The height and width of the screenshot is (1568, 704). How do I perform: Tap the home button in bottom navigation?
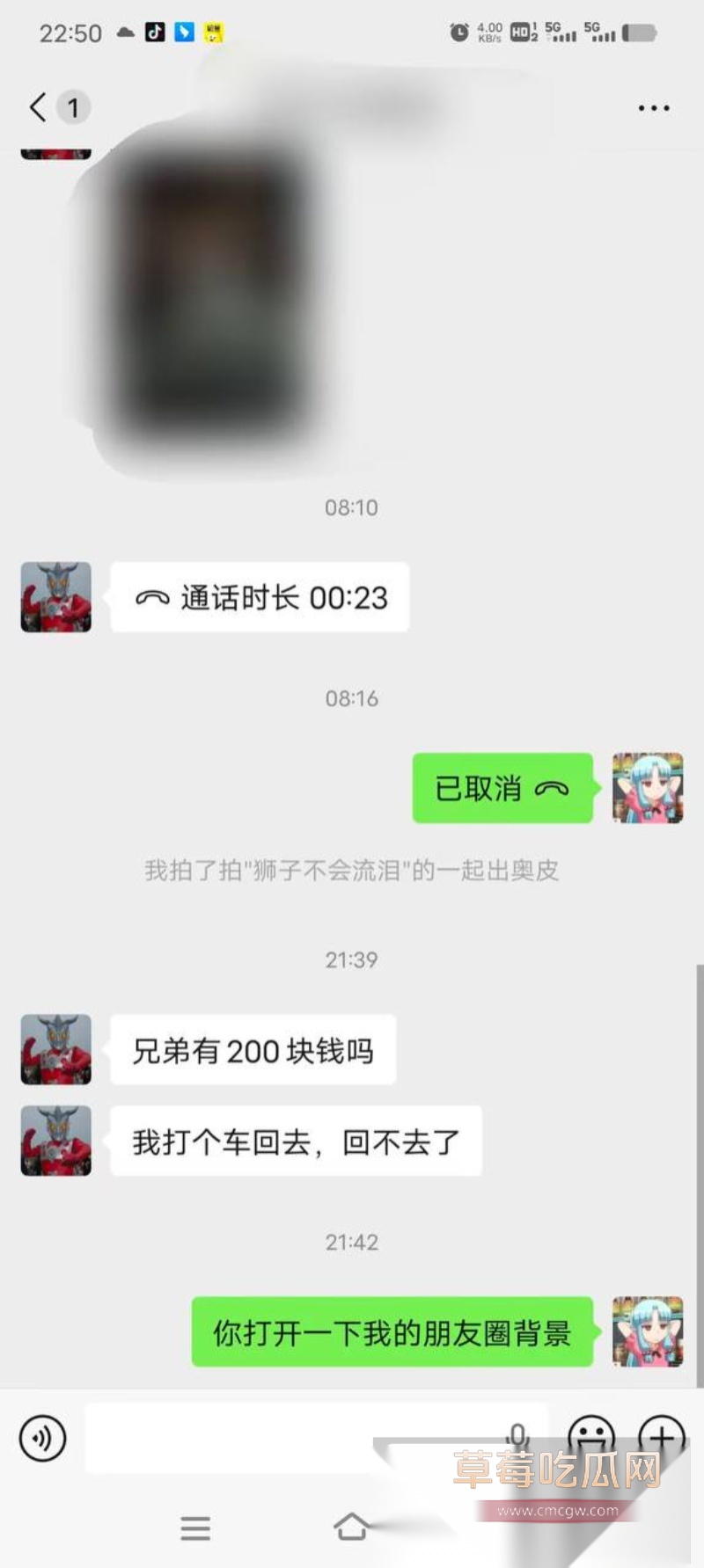352,1528
